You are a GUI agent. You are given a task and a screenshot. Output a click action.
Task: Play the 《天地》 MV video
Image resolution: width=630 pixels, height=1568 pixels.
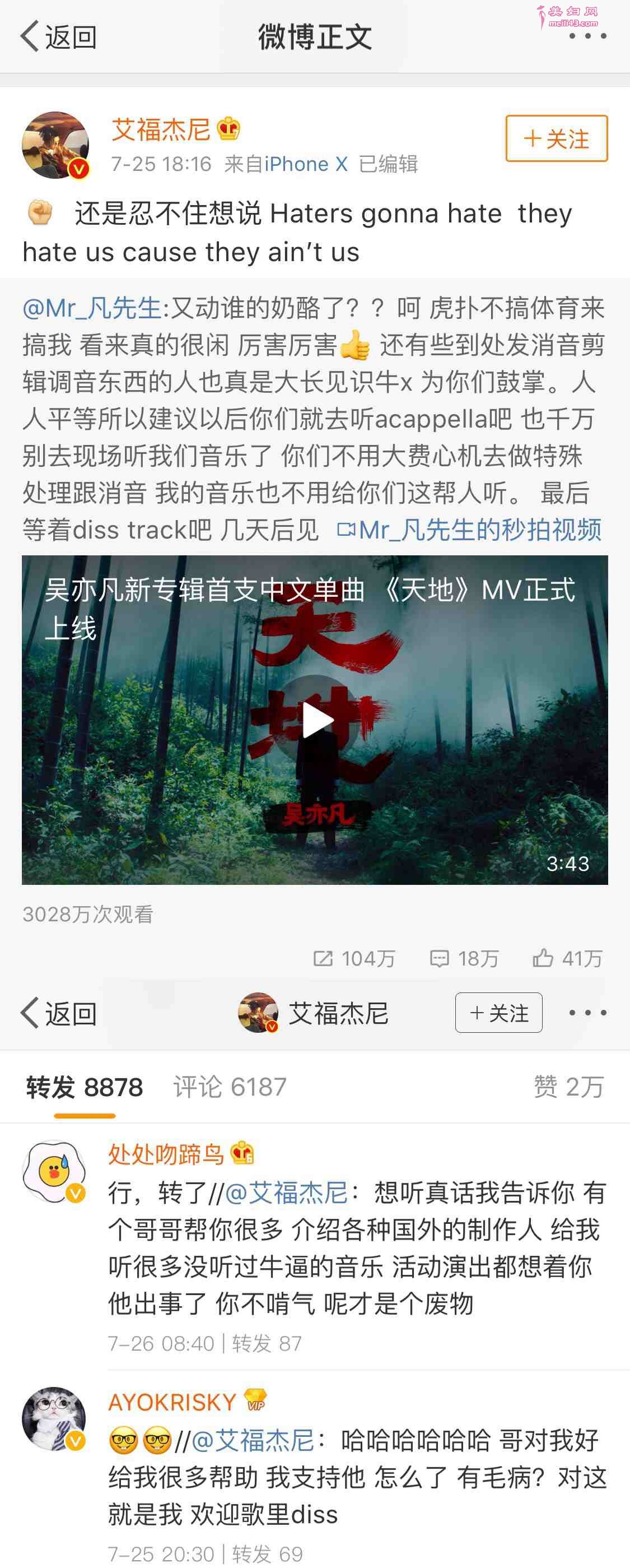tap(315, 720)
